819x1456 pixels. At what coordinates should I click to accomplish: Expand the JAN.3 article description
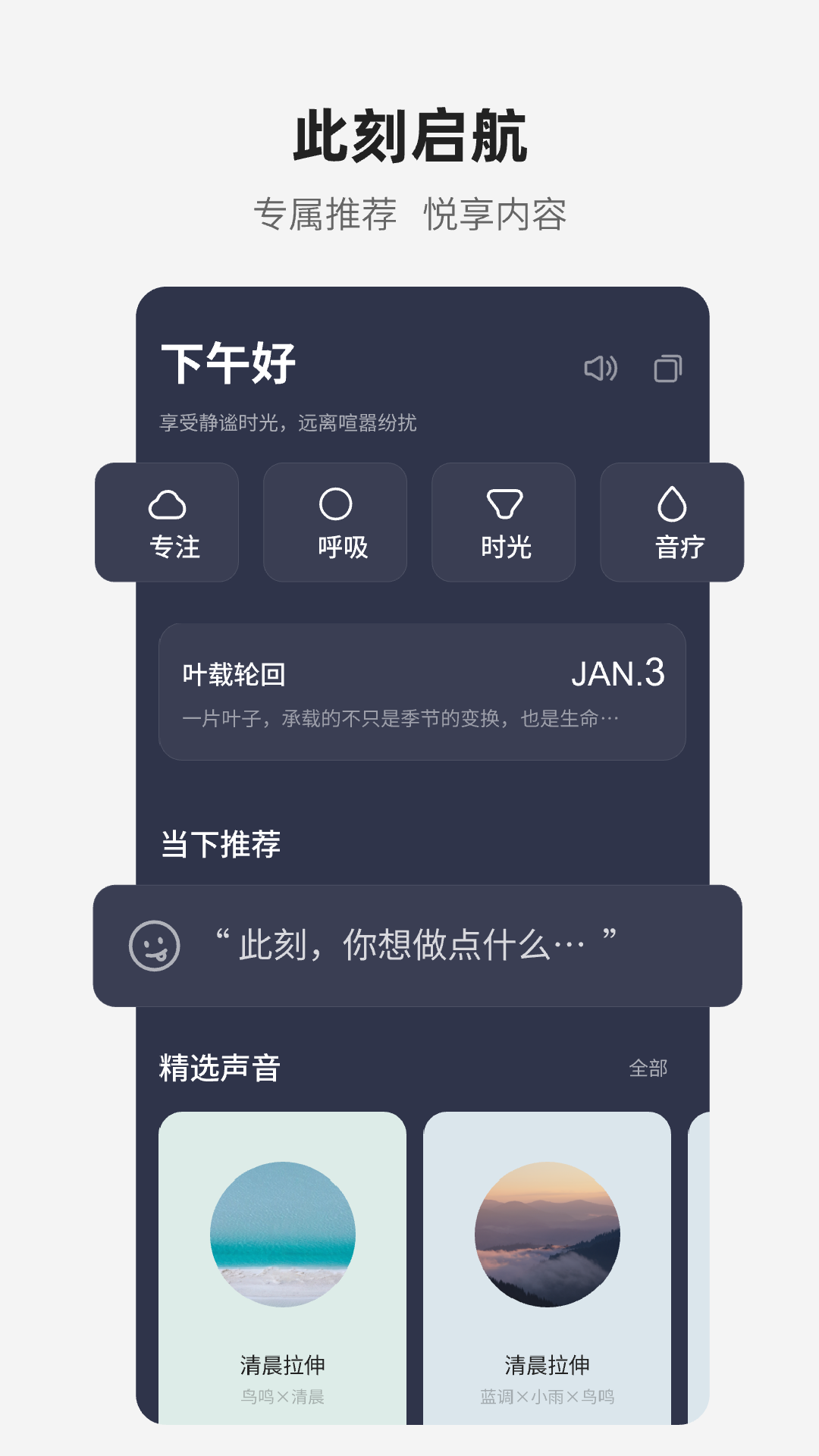coord(402,718)
